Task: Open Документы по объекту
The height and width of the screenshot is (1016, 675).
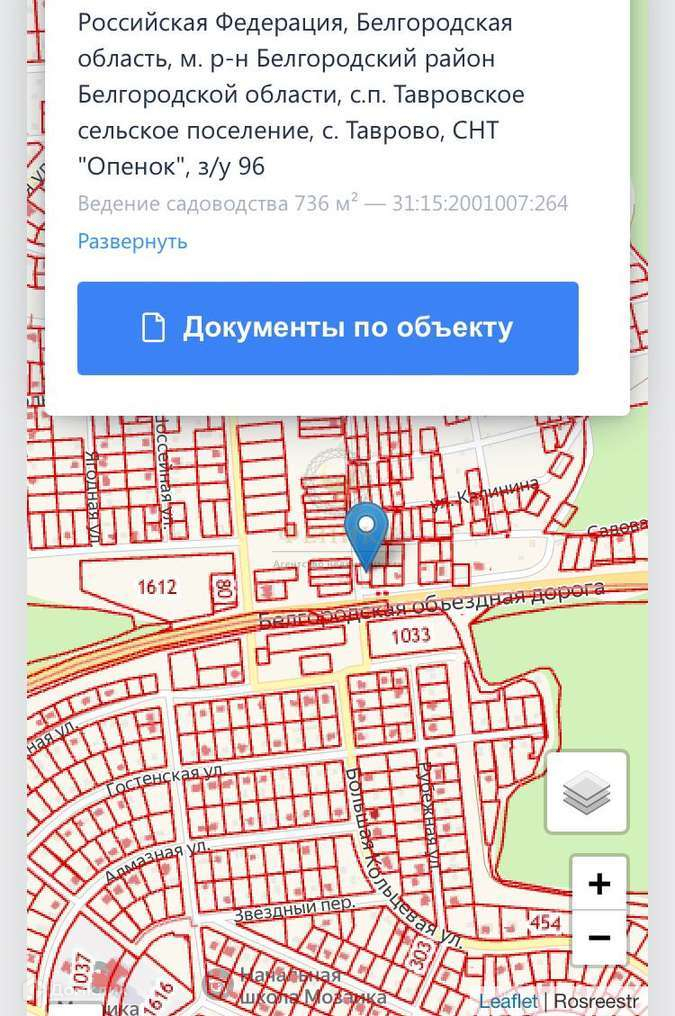Action: coord(328,328)
